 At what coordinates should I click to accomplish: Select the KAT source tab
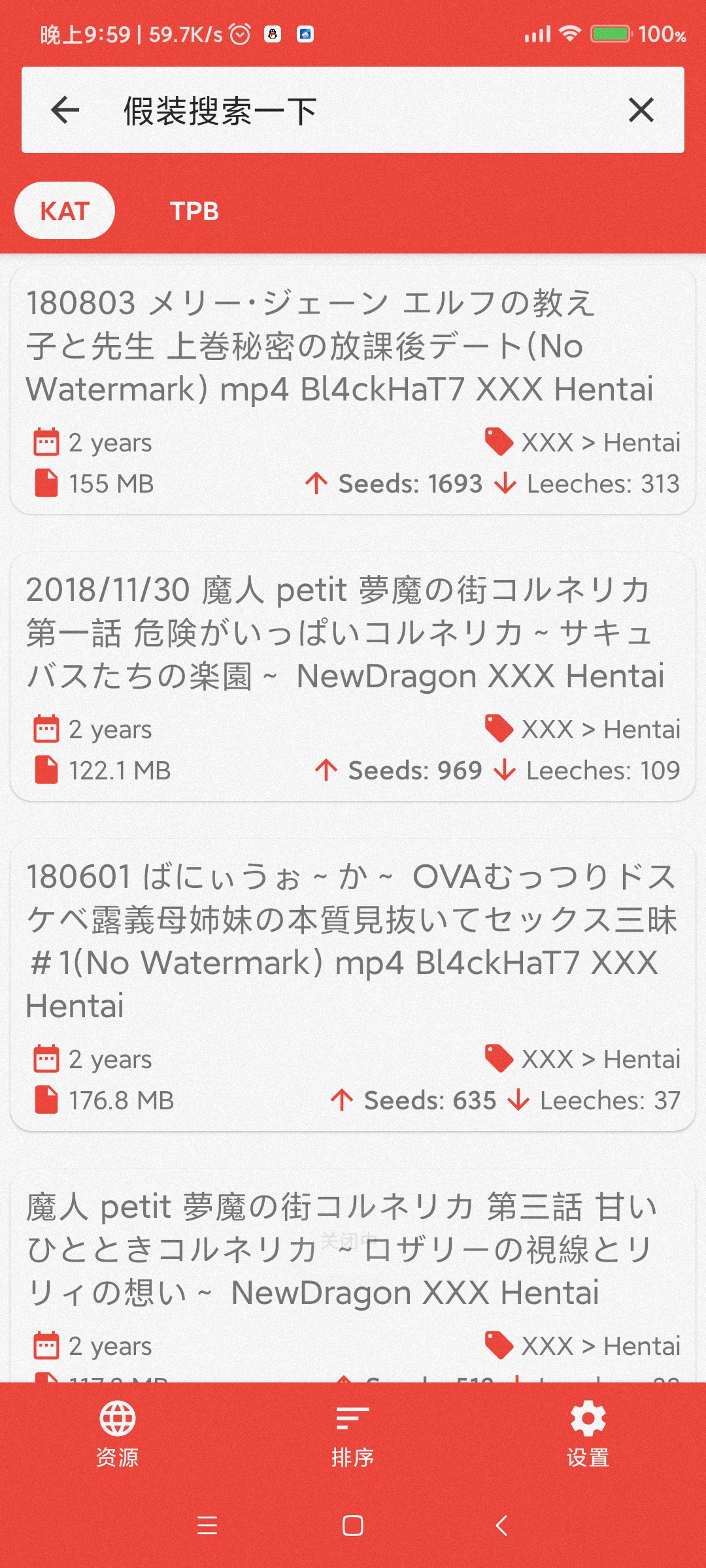click(x=65, y=211)
